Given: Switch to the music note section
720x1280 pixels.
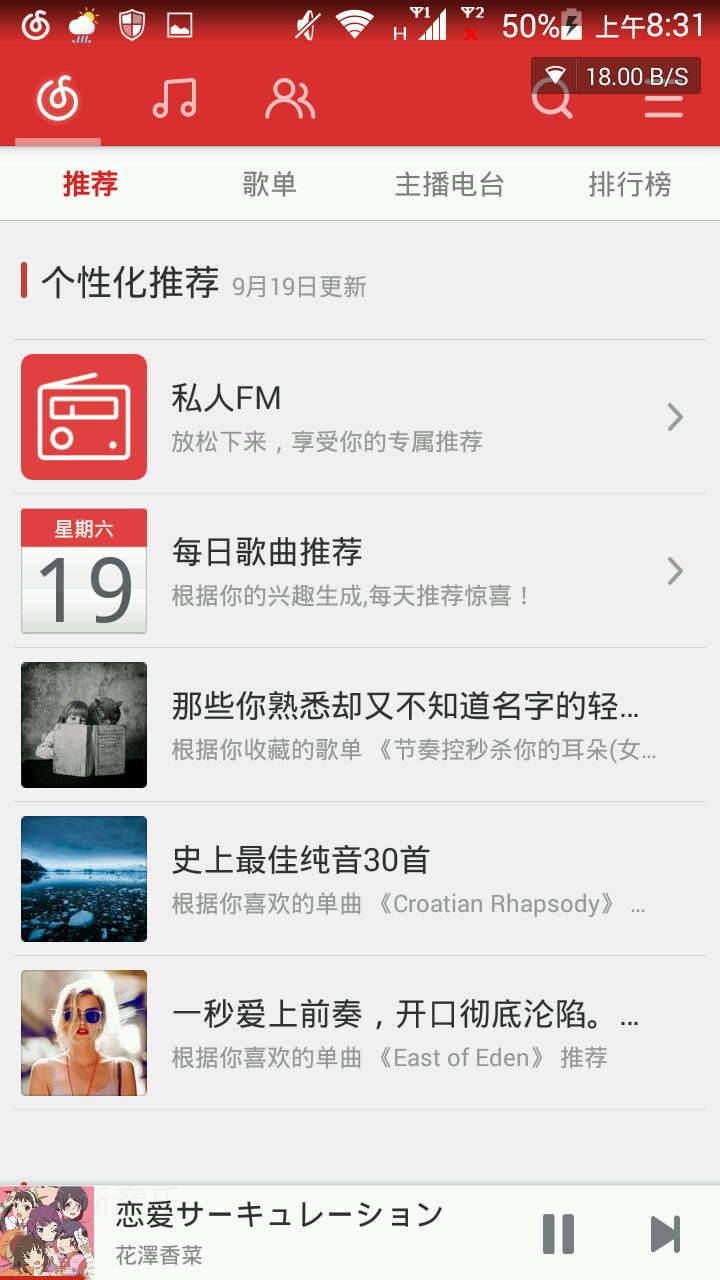Looking at the screenshot, I should [174, 99].
